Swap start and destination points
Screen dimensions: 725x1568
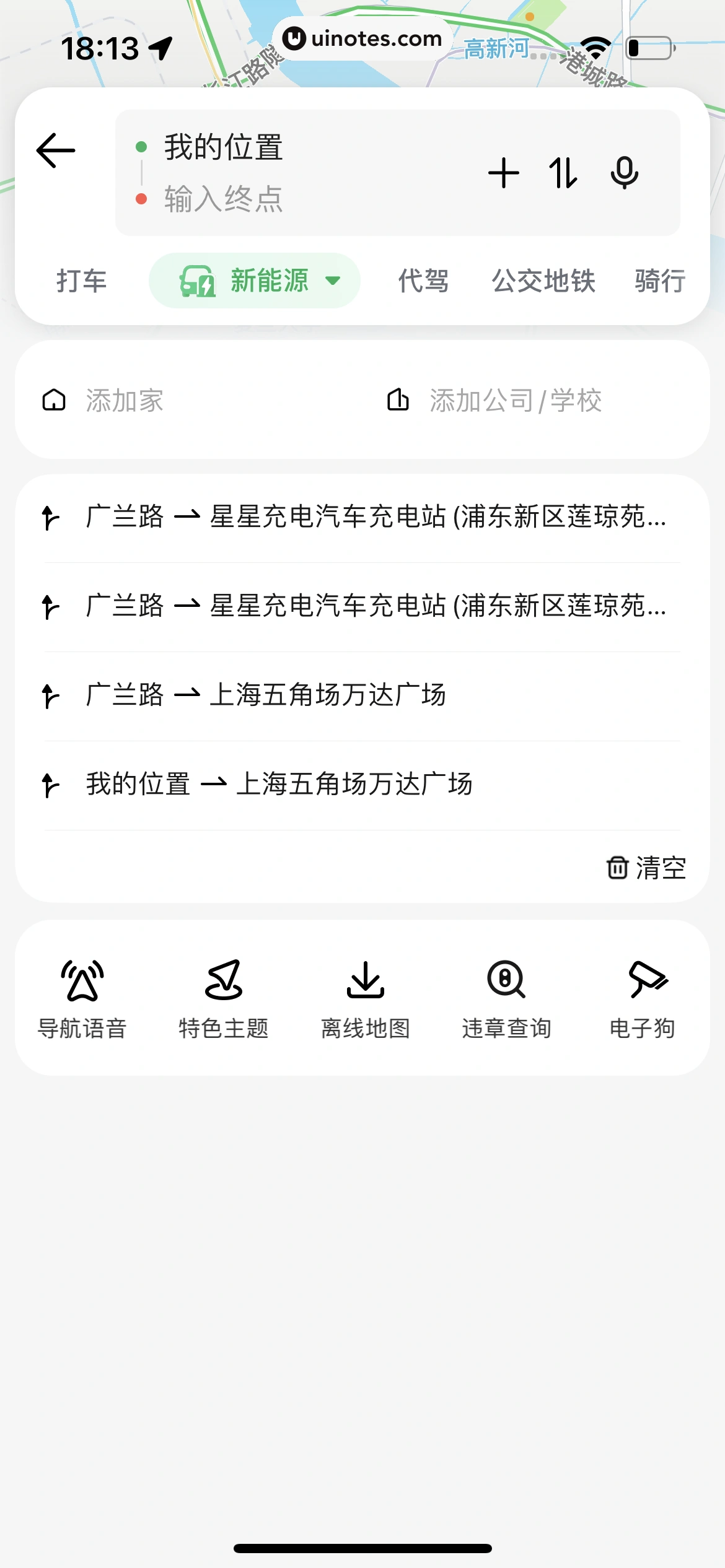point(563,173)
